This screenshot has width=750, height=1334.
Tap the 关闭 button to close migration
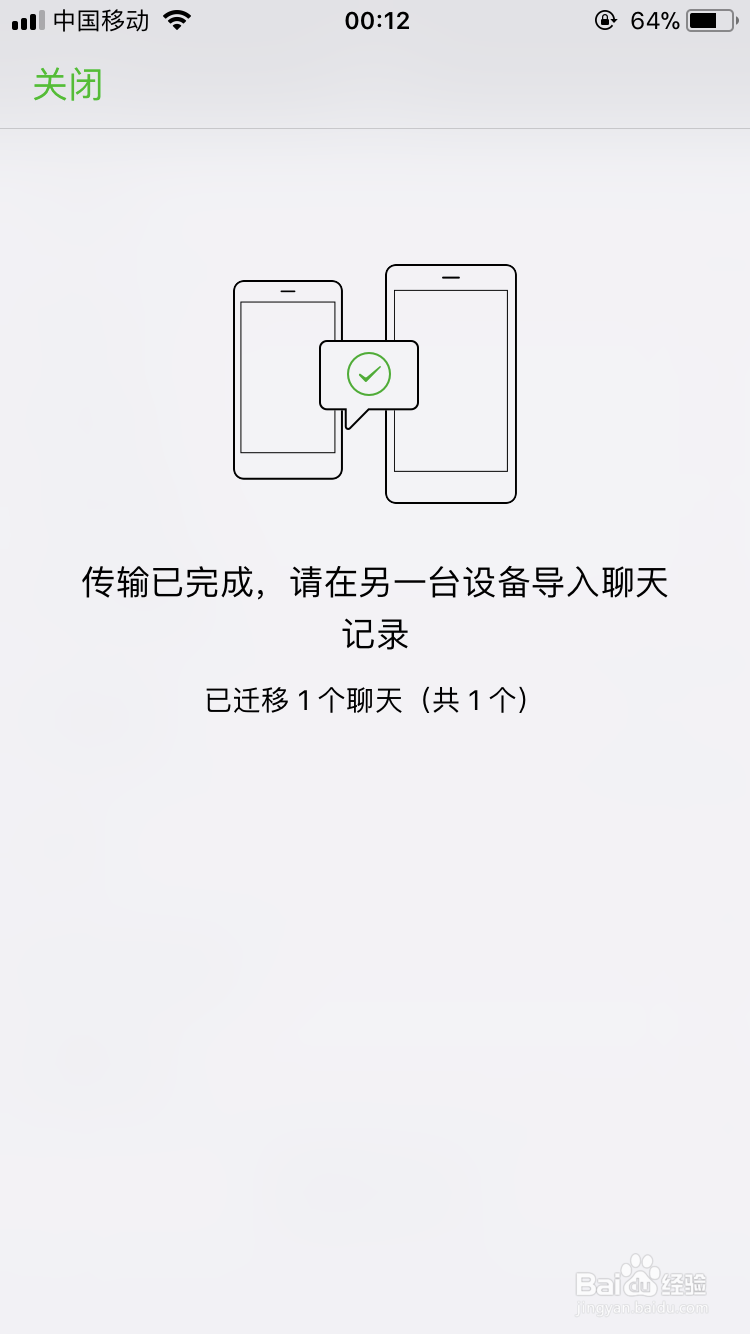click(x=67, y=86)
